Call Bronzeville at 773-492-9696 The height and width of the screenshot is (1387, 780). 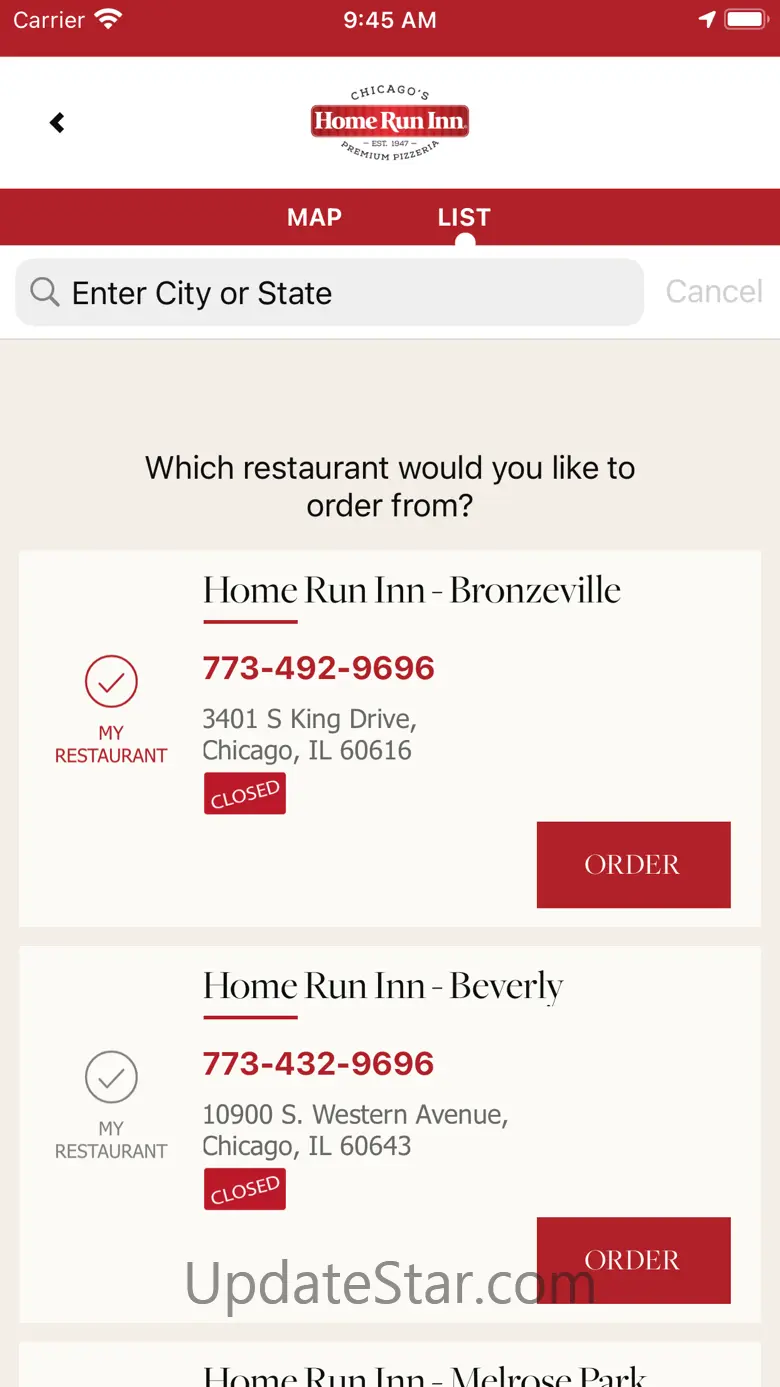point(318,668)
